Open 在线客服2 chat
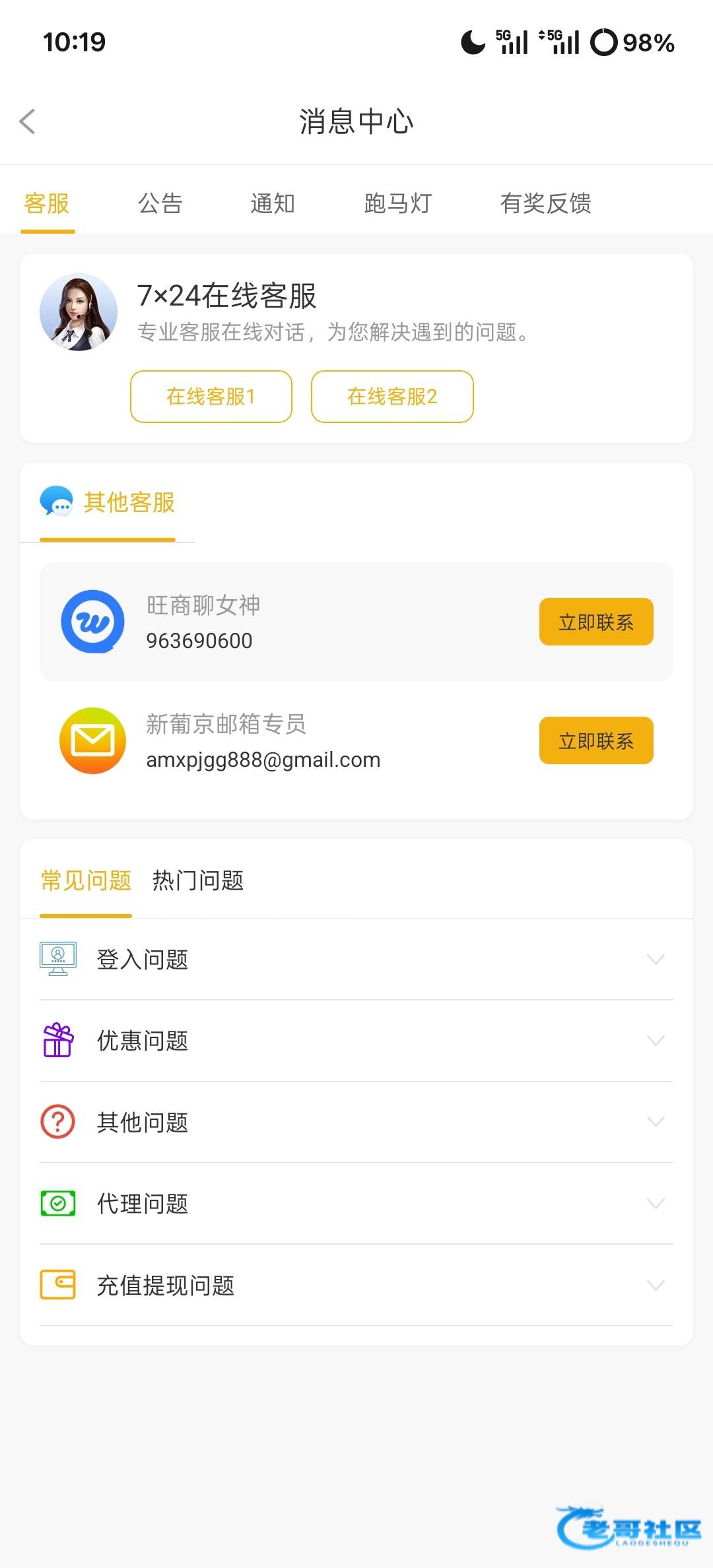This screenshot has height=1568, width=713. click(x=392, y=397)
